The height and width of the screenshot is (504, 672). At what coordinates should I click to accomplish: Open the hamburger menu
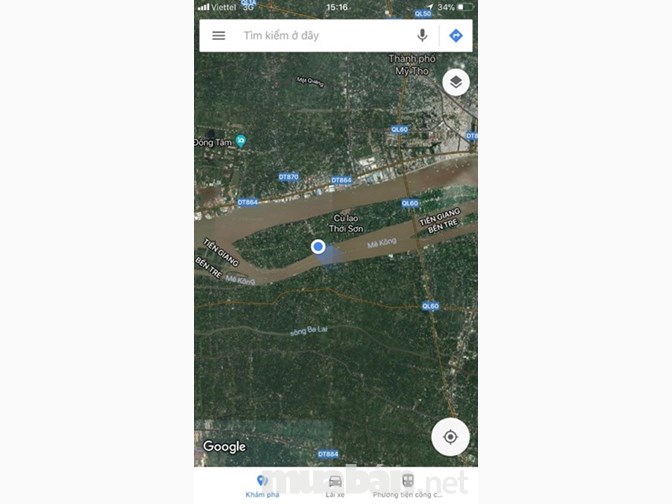coord(218,36)
